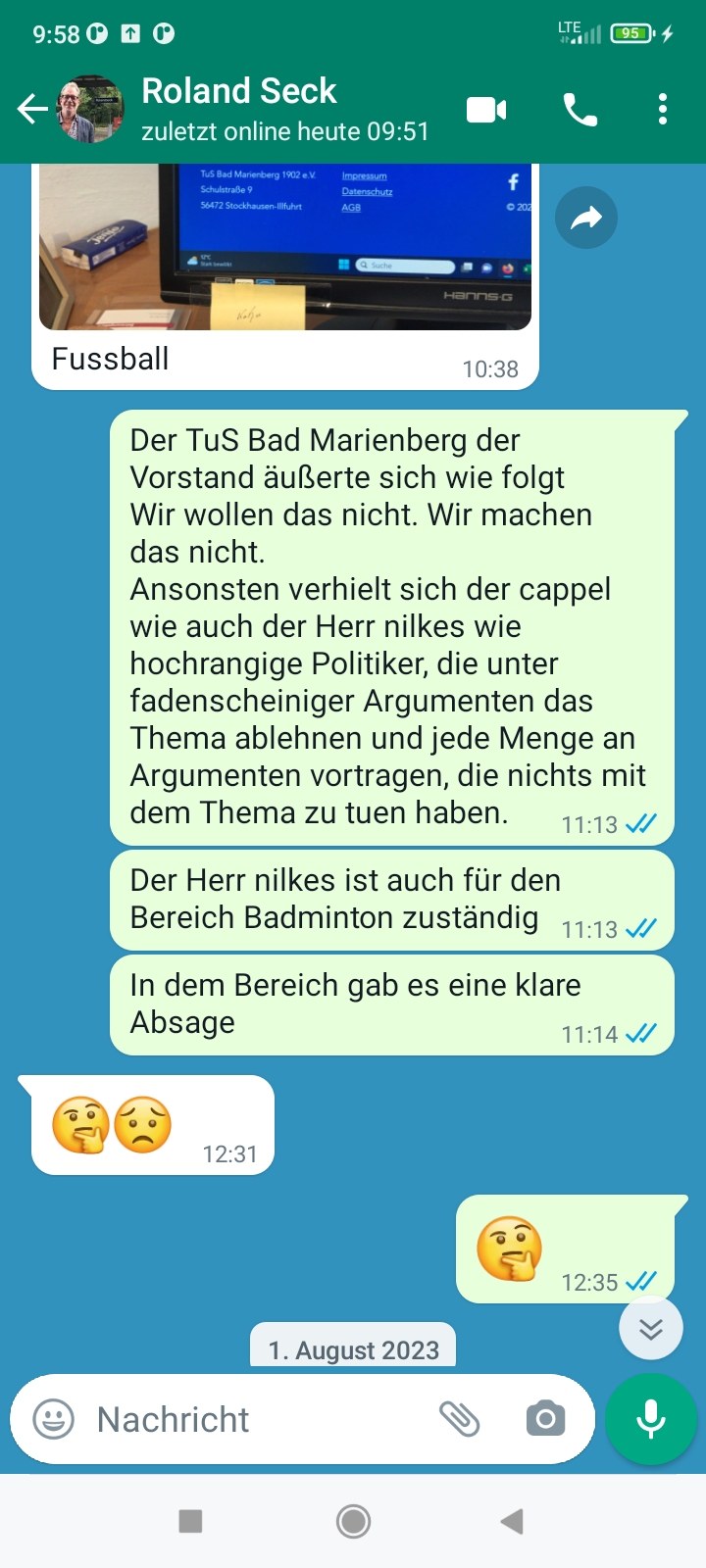Open the three-dot chat options menu
The width and height of the screenshot is (706, 1568).
(663, 110)
